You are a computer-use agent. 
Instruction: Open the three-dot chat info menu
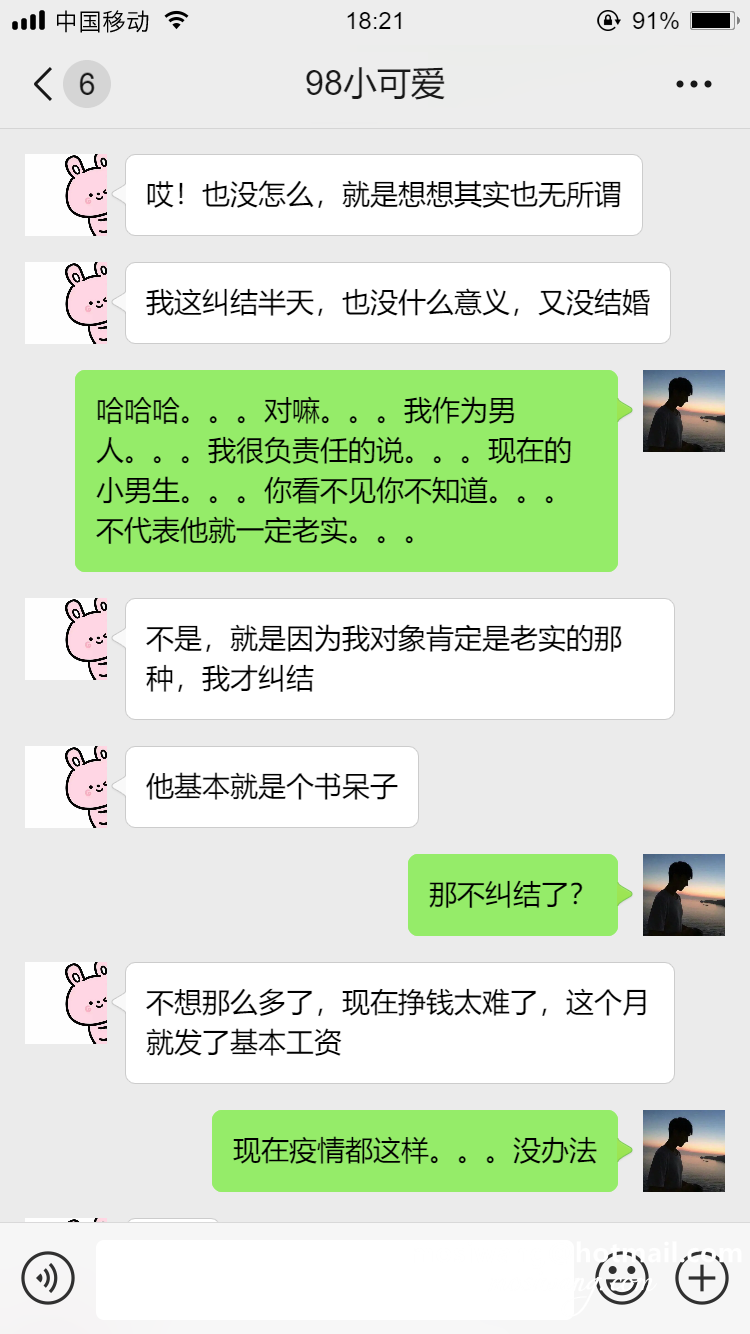coord(693,85)
